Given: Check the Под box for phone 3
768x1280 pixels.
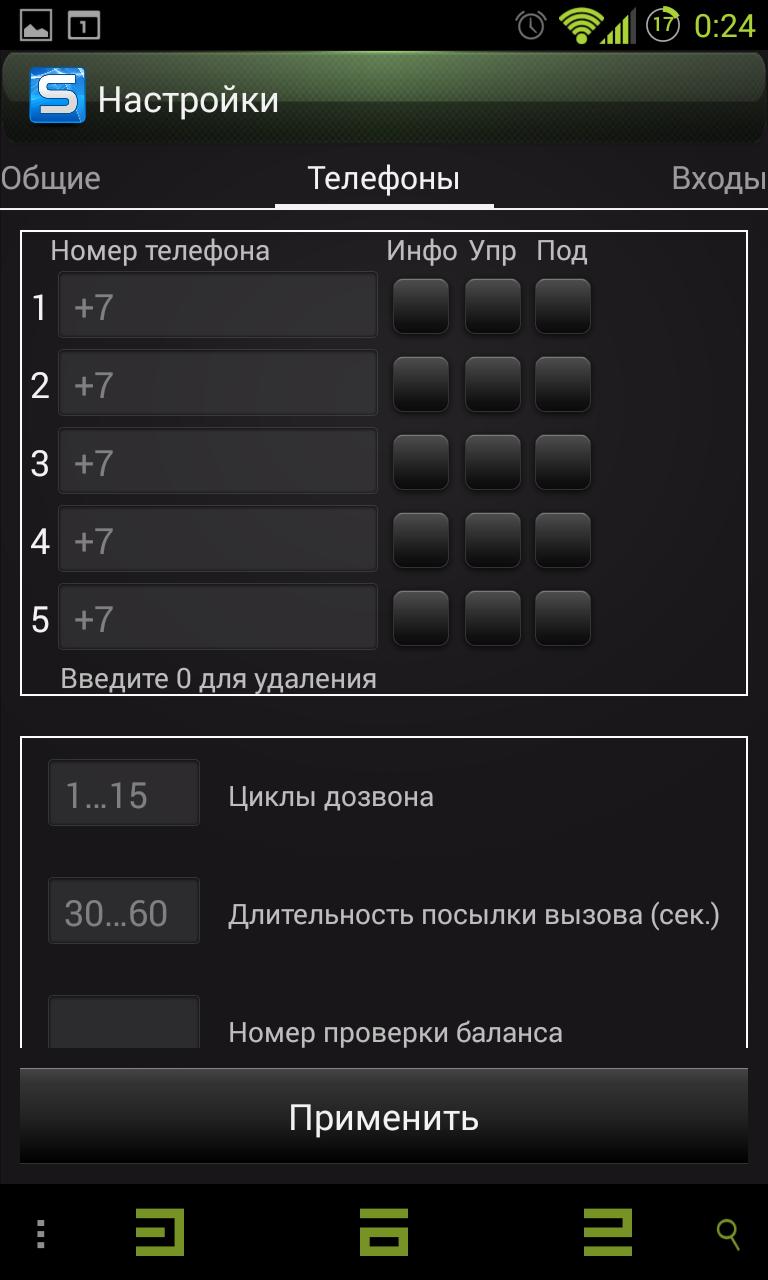Looking at the screenshot, I should (562, 462).
